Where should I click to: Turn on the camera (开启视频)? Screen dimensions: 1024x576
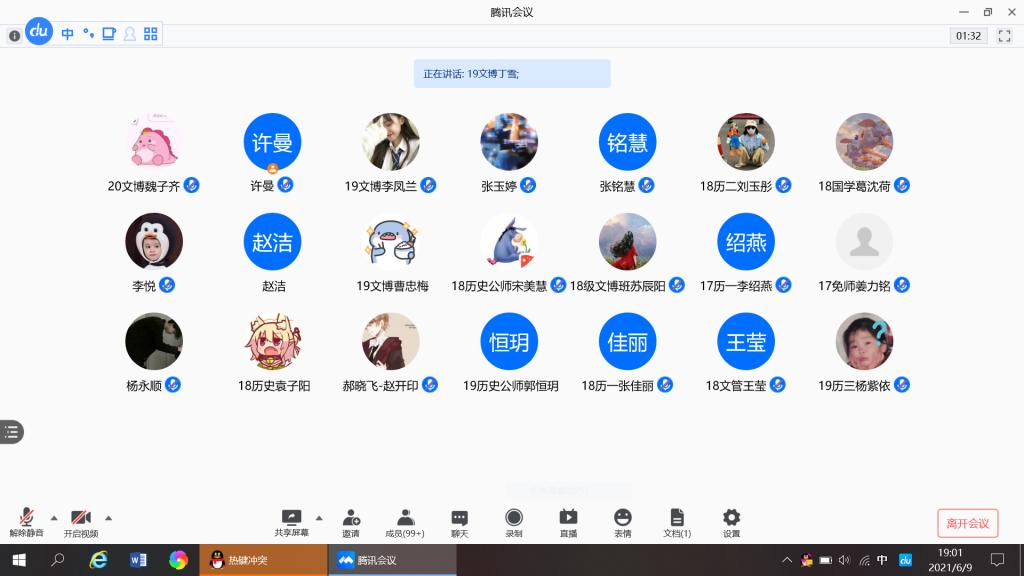click(x=81, y=521)
